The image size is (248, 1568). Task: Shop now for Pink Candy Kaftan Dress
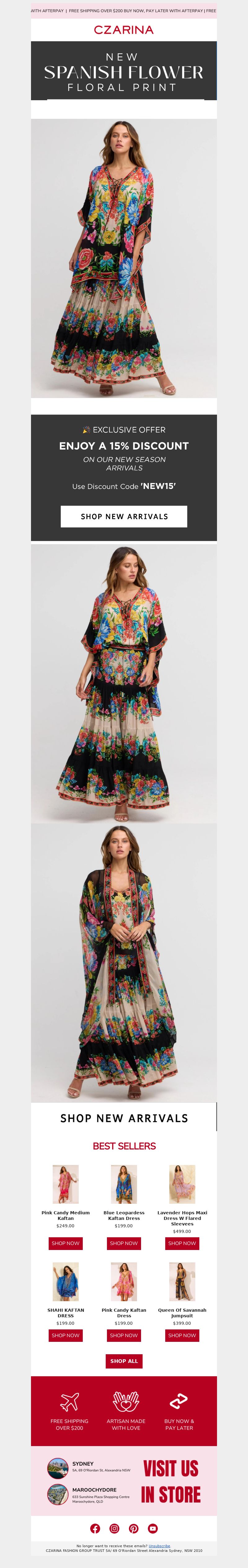[x=124, y=1335]
